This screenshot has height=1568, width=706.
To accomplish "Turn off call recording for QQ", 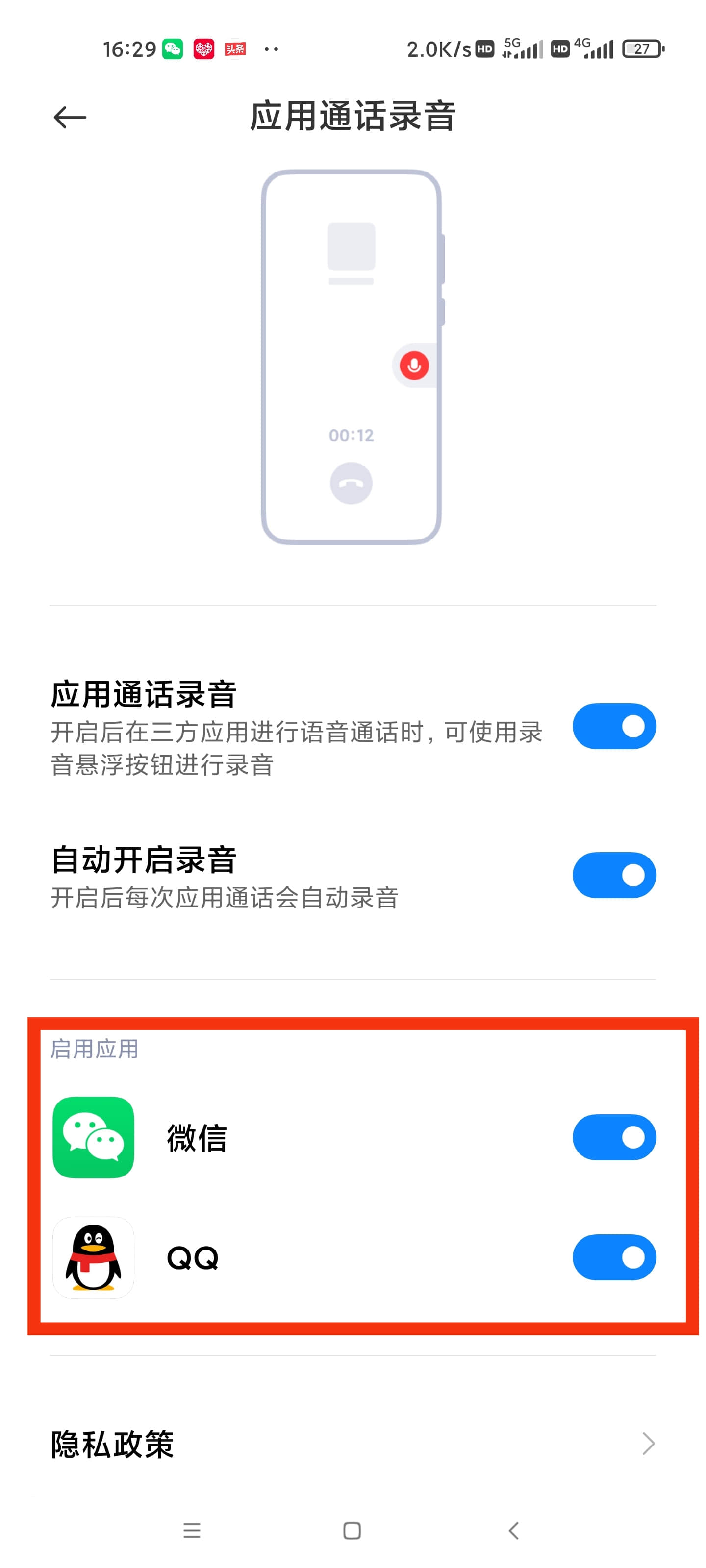I will tap(613, 1256).
